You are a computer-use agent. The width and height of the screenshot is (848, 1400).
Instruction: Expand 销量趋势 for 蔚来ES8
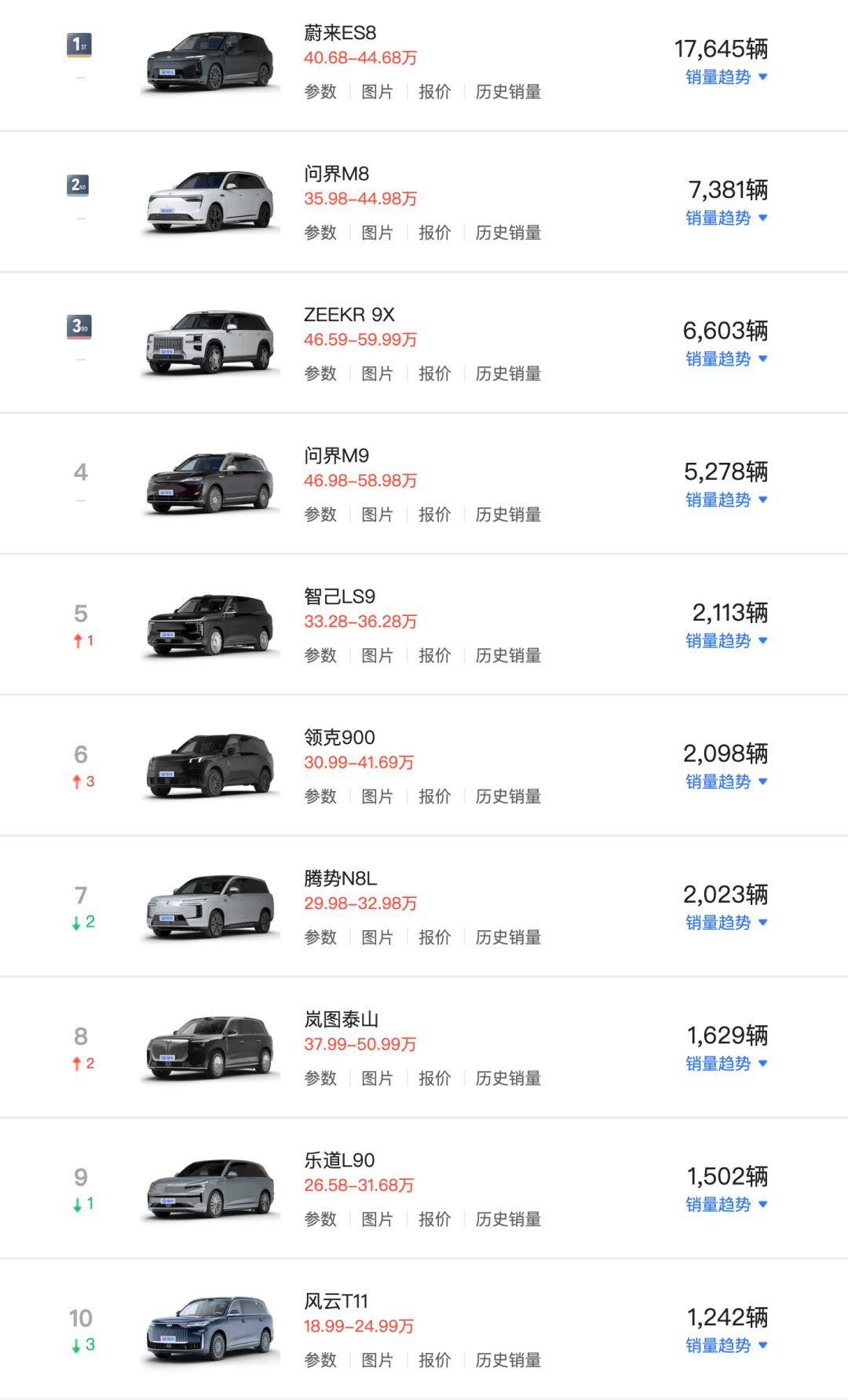(726, 77)
